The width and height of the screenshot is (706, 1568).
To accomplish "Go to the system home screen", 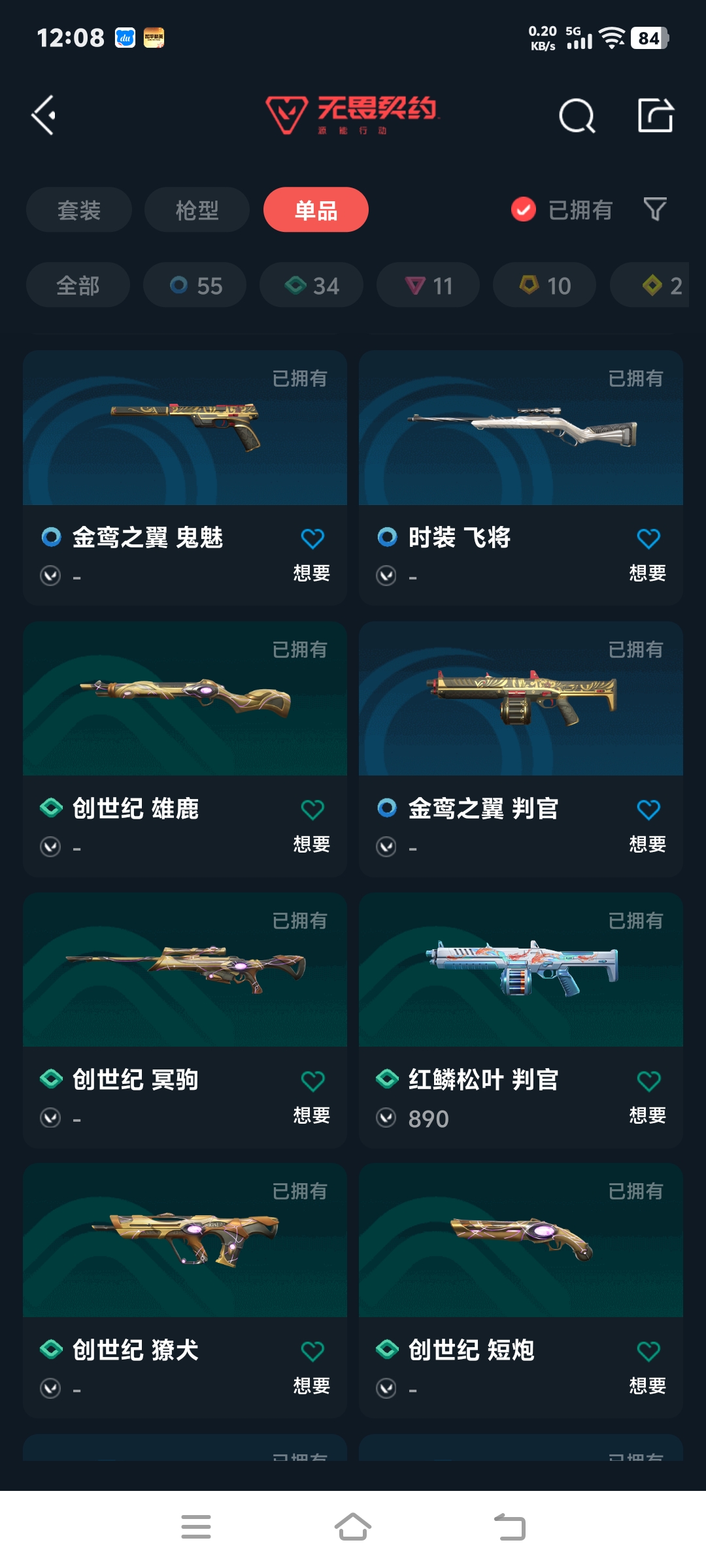I will click(x=353, y=1527).
